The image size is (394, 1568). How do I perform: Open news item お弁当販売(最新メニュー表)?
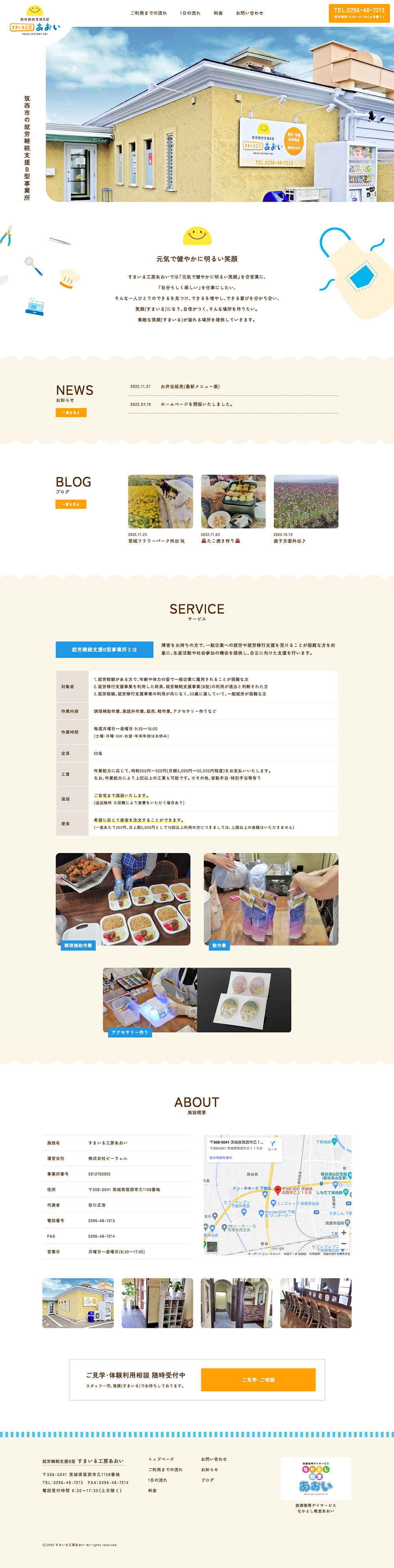(190, 387)
